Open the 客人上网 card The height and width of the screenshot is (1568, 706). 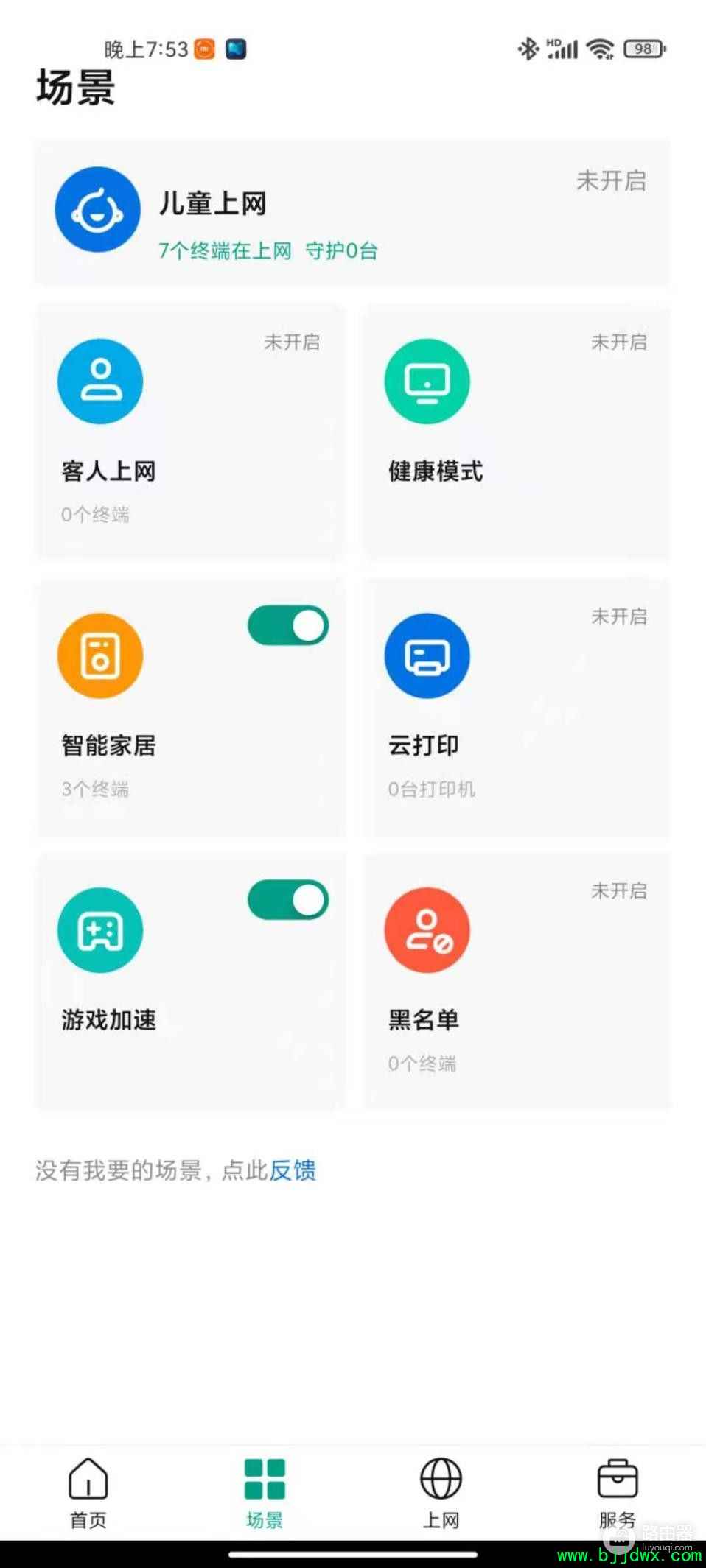click(190, 432)
